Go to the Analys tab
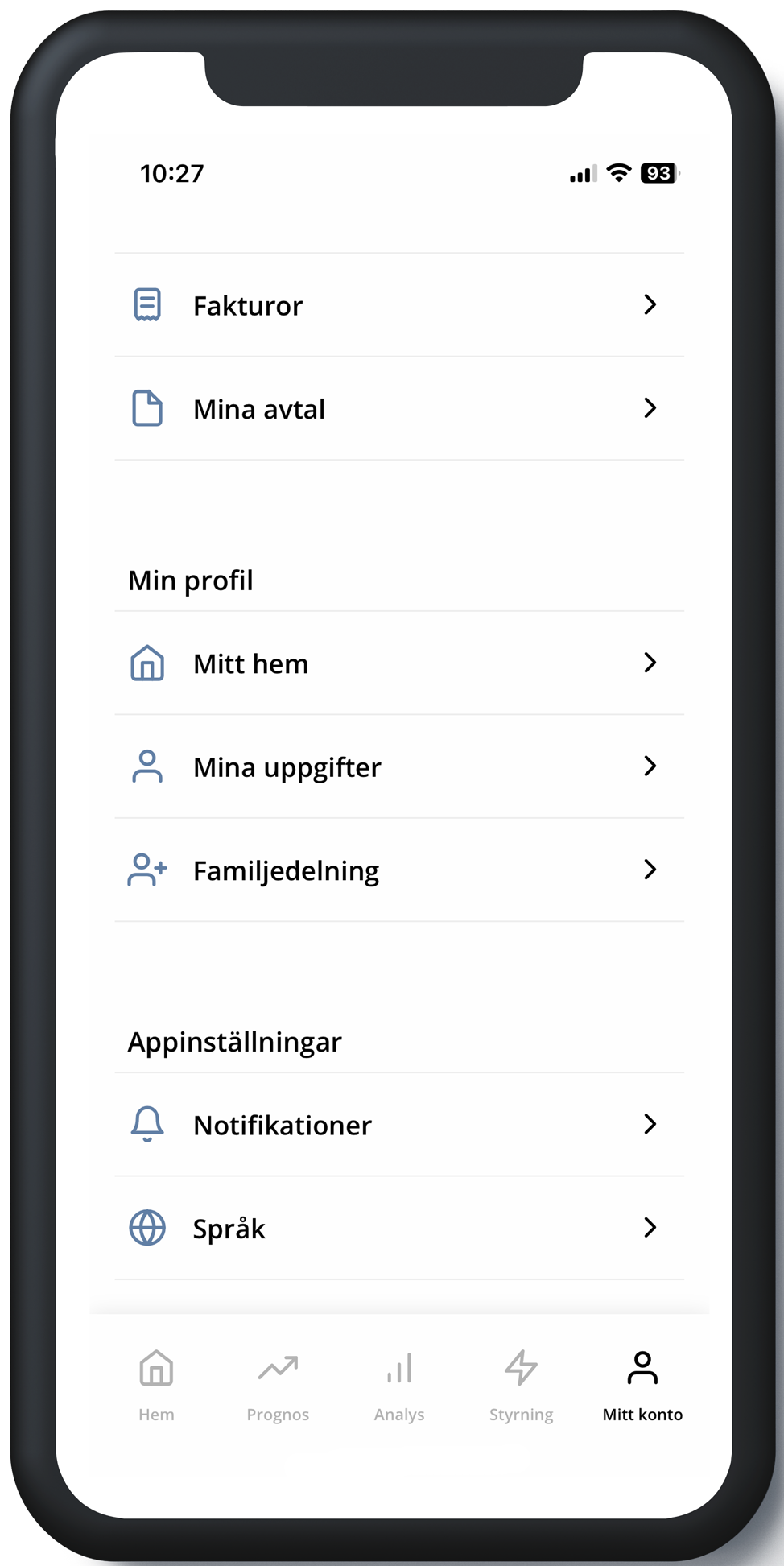 [399, 1385]
